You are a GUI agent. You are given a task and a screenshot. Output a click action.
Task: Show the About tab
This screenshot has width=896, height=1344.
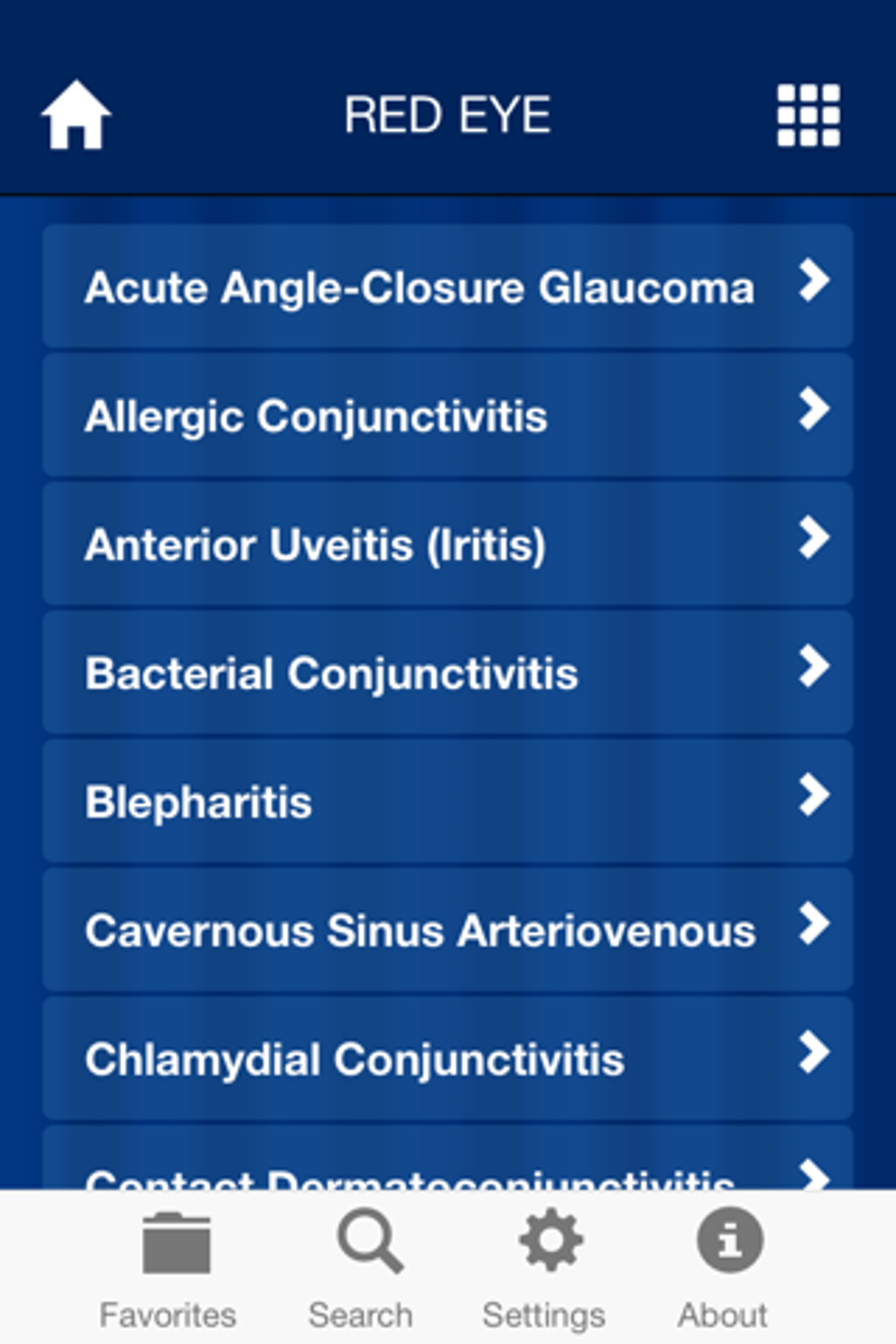click(724, 1268)
